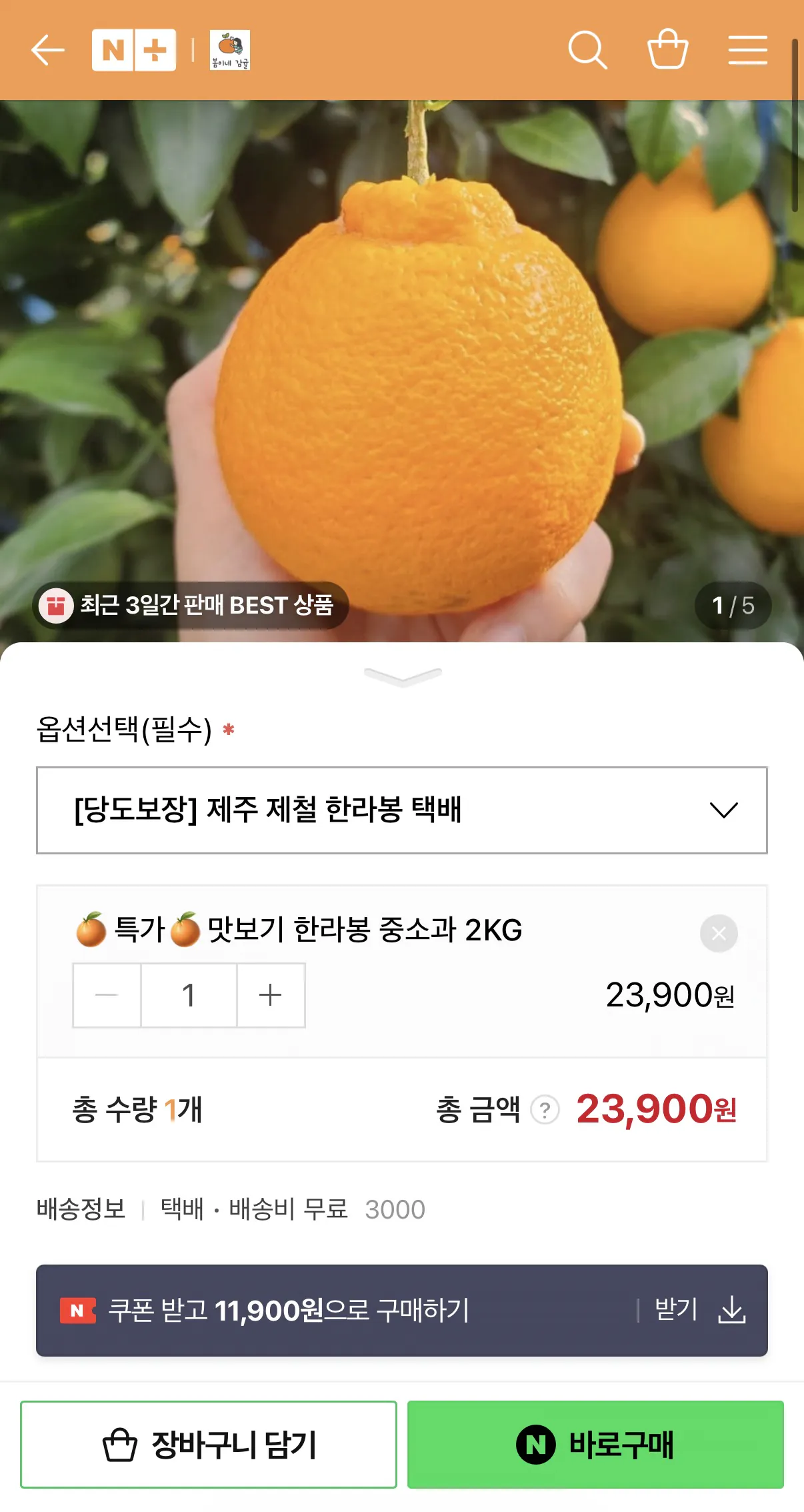Collapse the product image with the down chevron
This screenshot has width=804, height=1512.
(x=402, y=677)
